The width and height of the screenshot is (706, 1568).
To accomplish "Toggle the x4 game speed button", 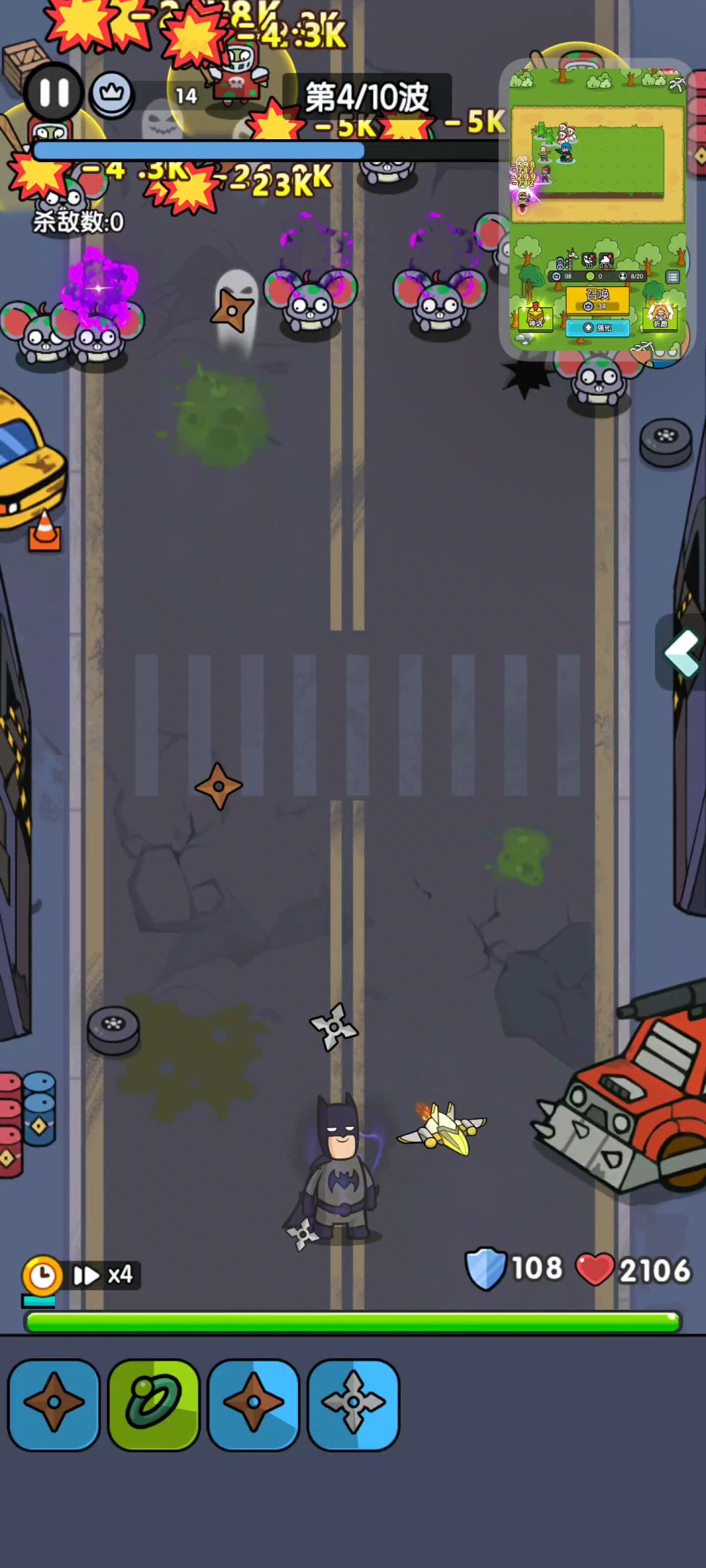I will (x=104, y=1275).
